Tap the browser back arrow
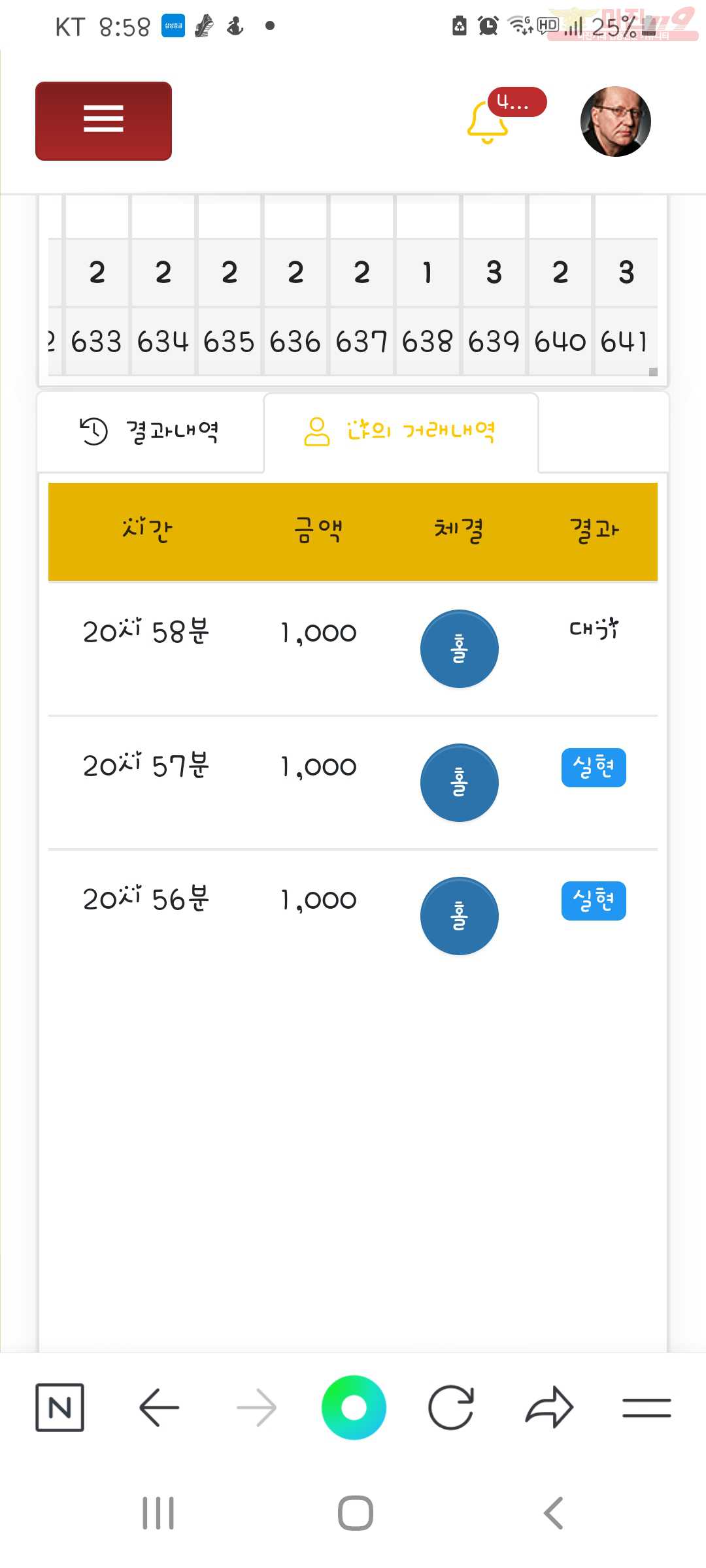 tap(159, 1407)
